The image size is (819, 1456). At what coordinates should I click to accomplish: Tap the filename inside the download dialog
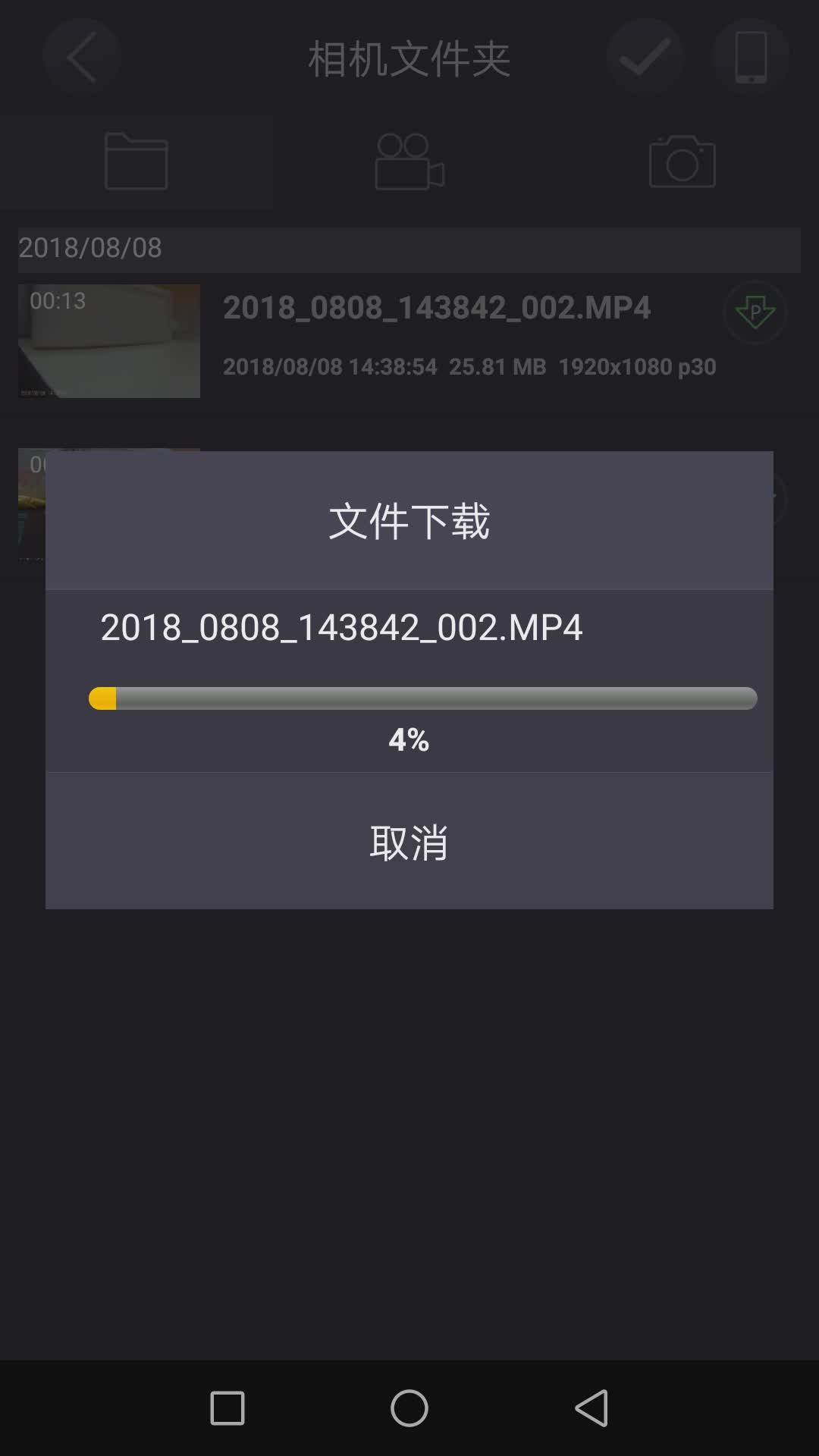pos(342,628)
